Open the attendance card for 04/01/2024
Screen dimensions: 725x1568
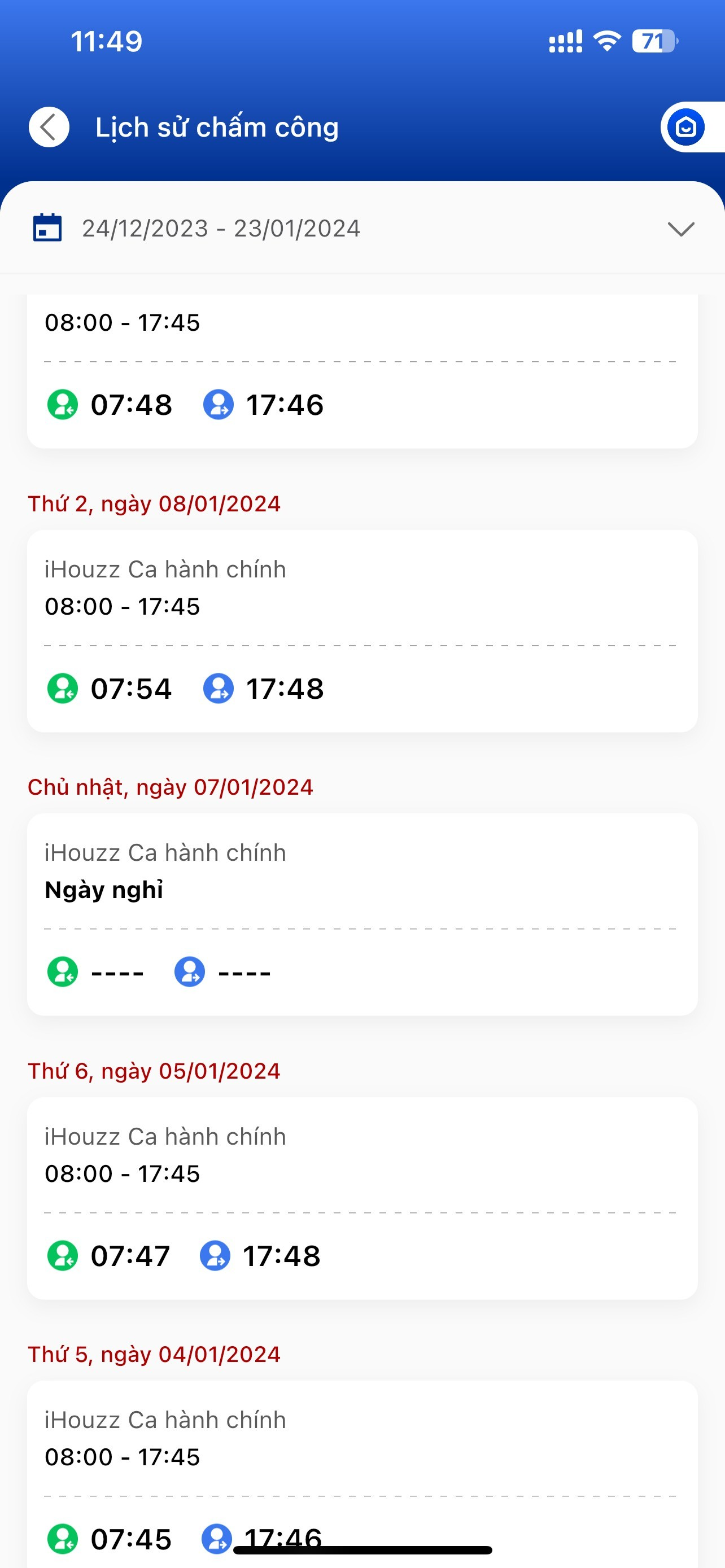pos(362,1474)
